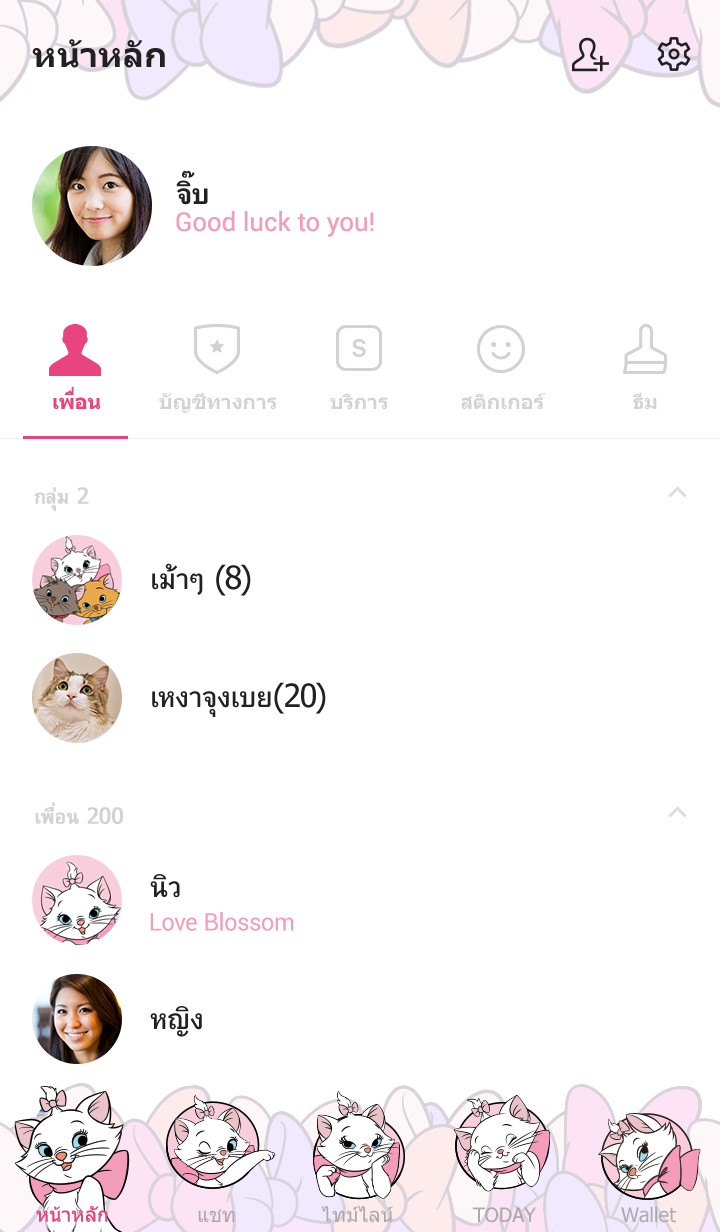The width and height of the screenshot is (720, 1232).
Task: Open the ไทม์ไลน์ bottom tab
Action: [358, 1160]
